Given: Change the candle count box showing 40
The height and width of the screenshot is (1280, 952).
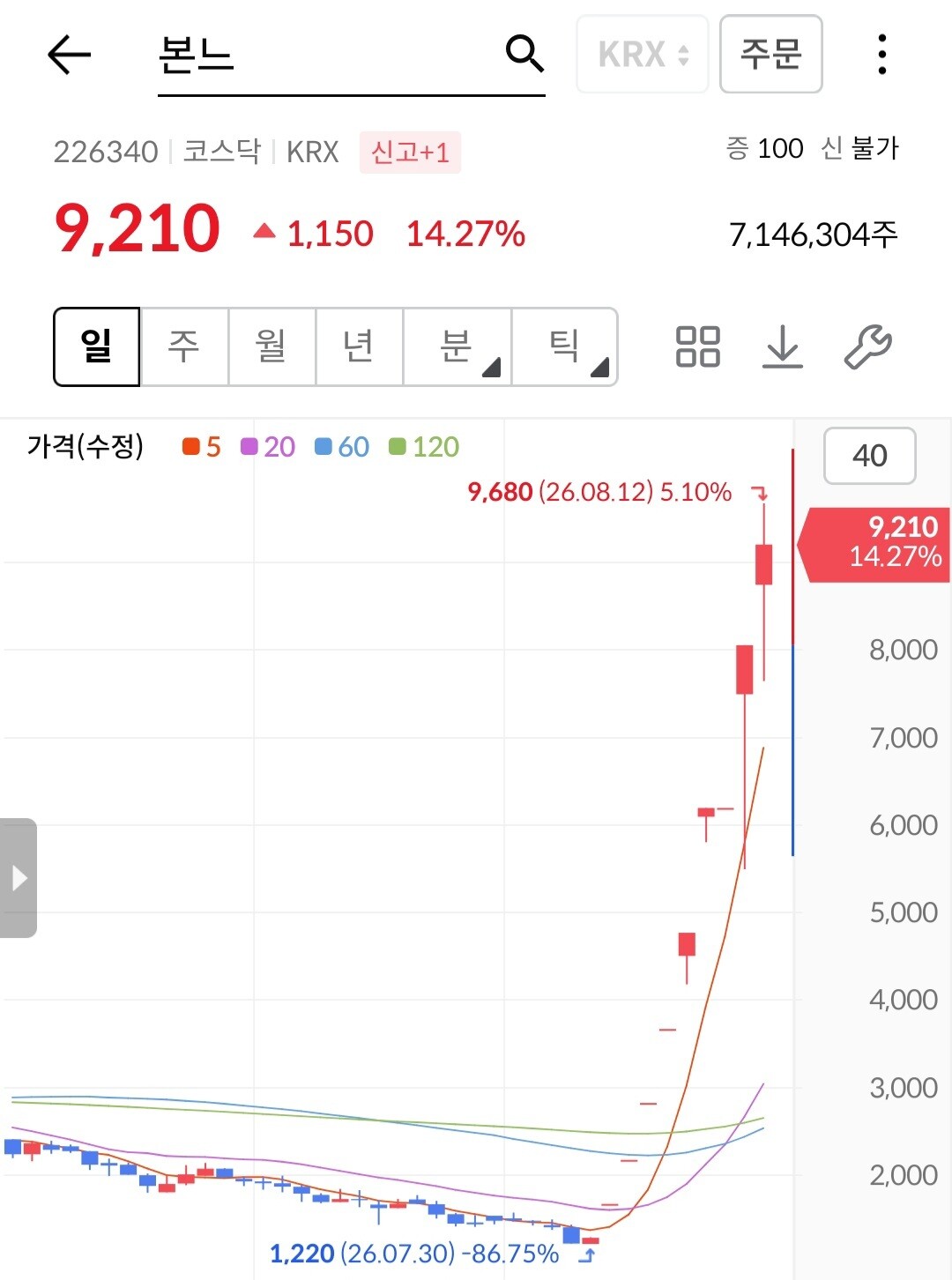Looking at the screenshot, I should 870,456.
